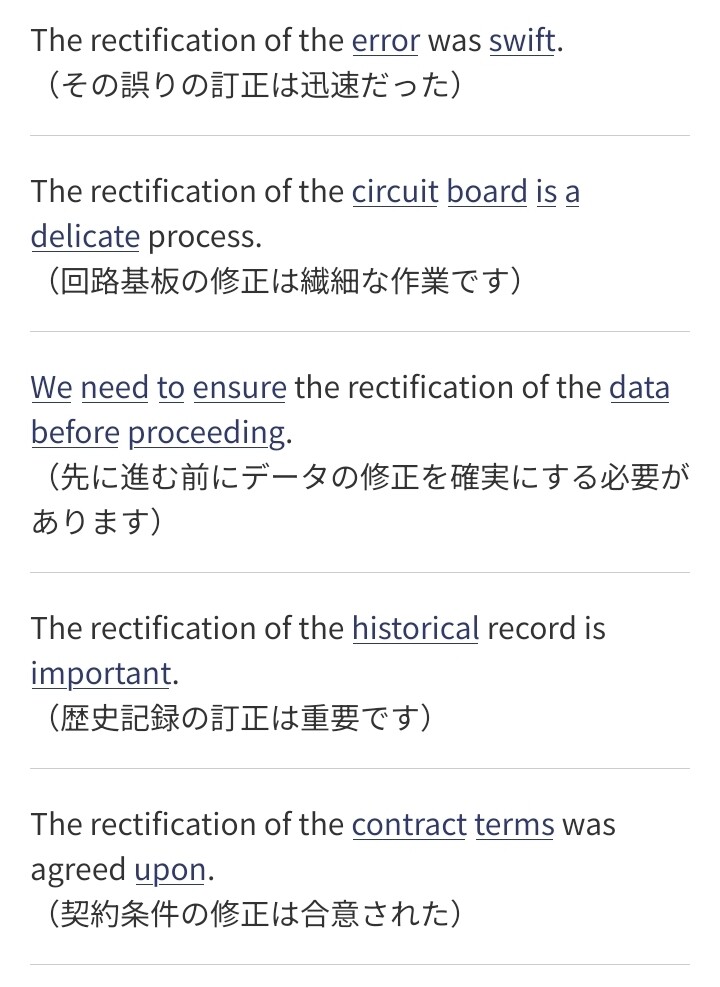
Task: Open the underlined word 'important'
Action: pyautogui.click(x=101, y=674)
